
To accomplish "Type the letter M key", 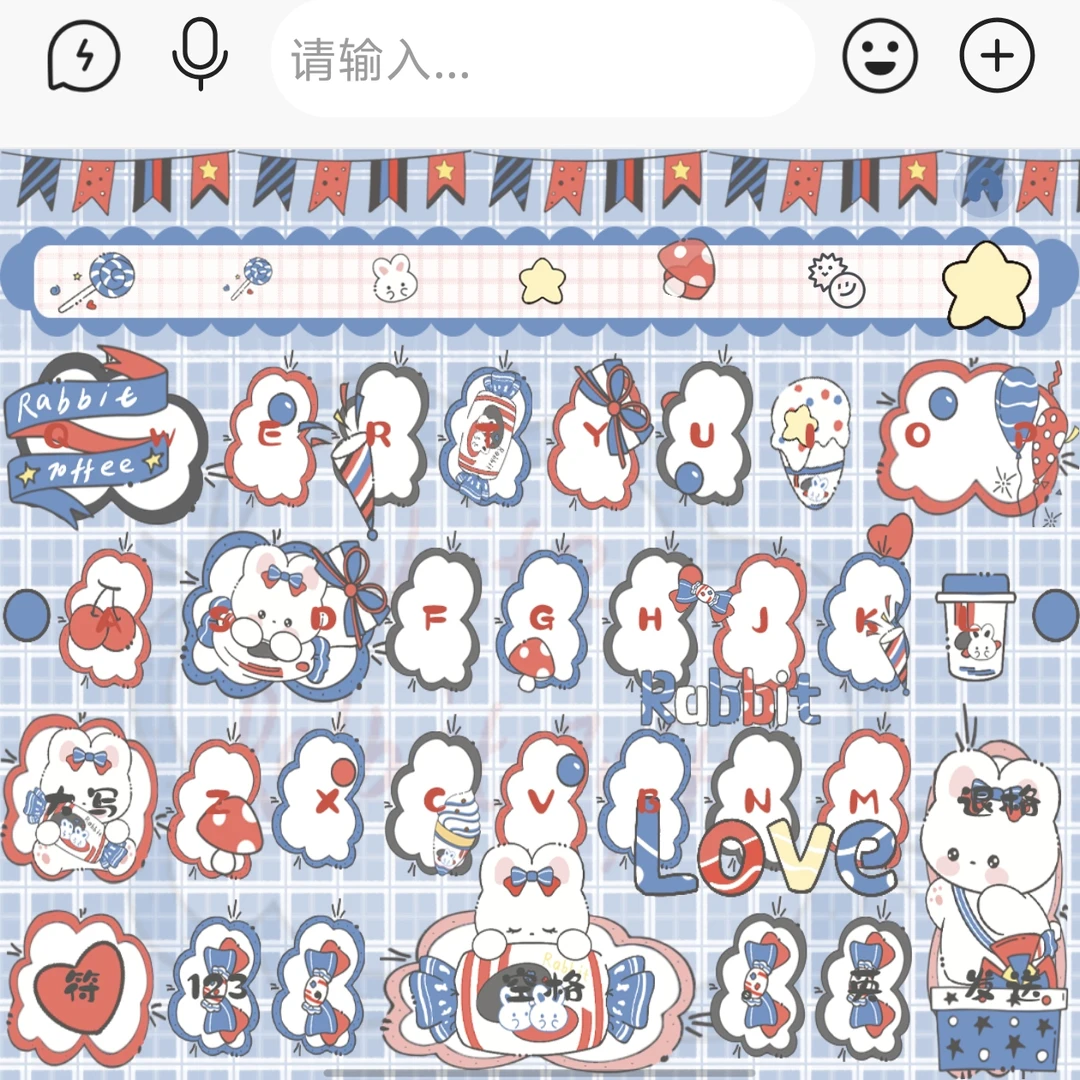I will tap(863, 800).
